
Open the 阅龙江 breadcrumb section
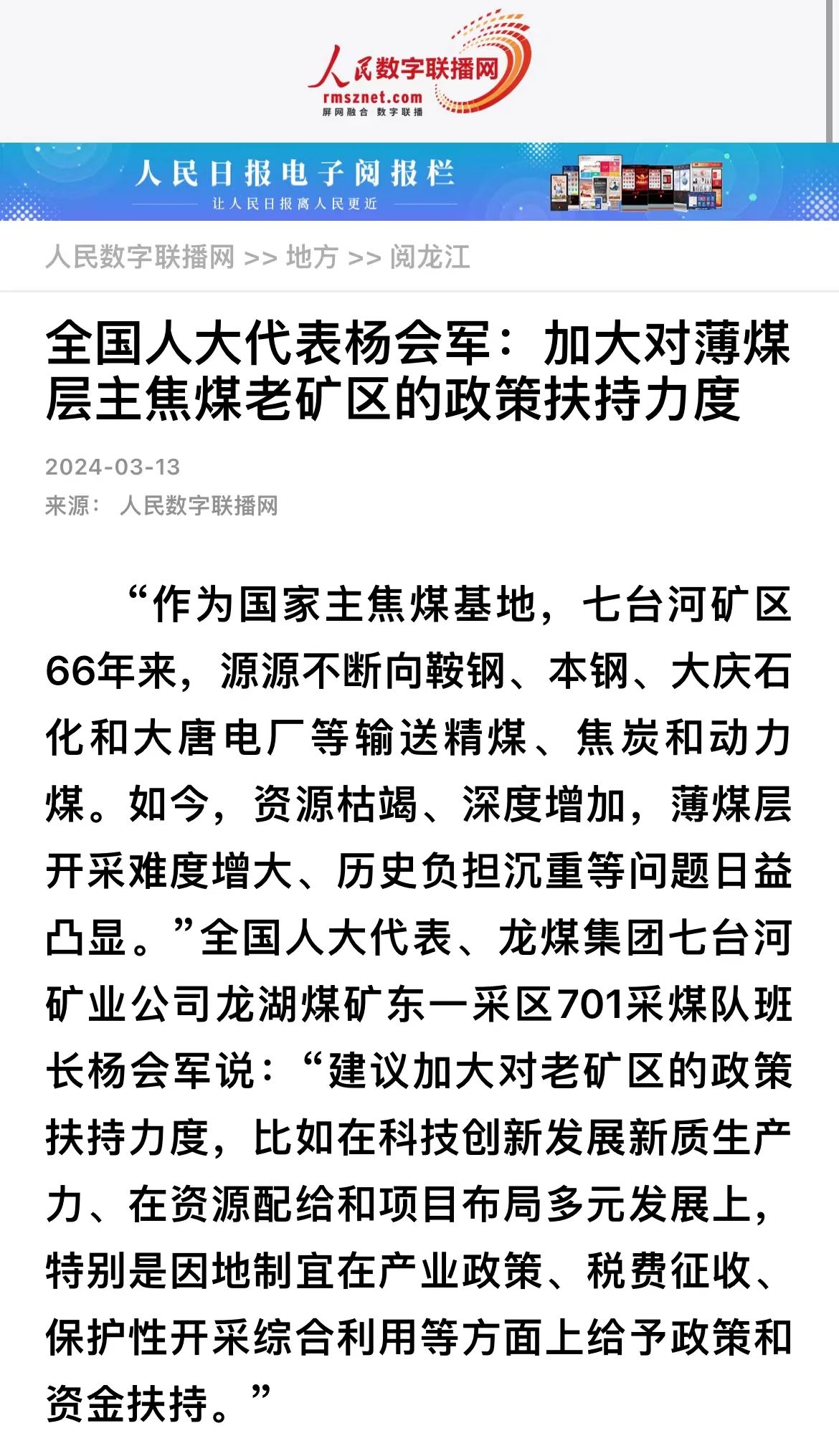click(430, 257)
